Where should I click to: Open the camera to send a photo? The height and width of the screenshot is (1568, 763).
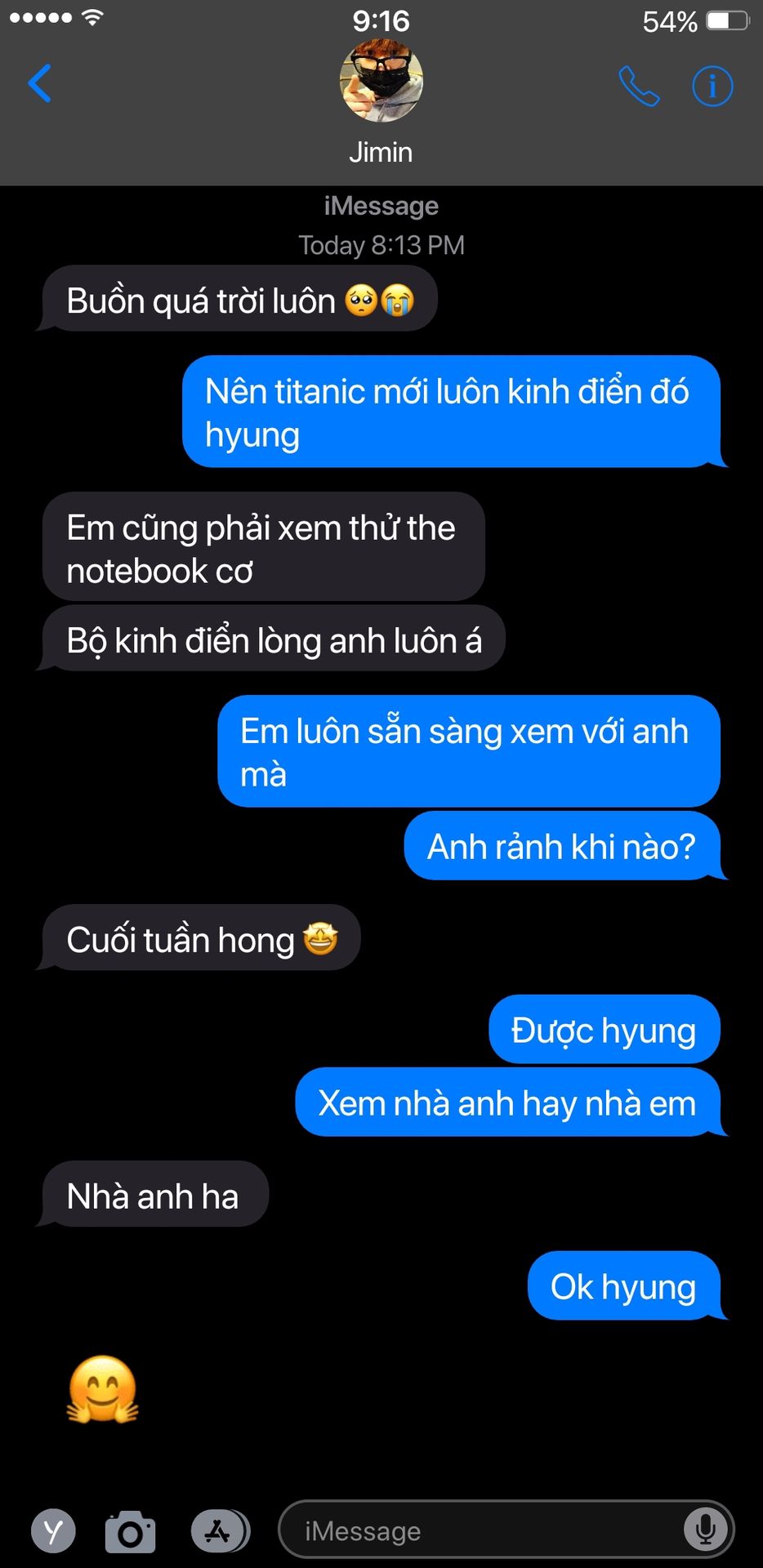(131, 1532)
